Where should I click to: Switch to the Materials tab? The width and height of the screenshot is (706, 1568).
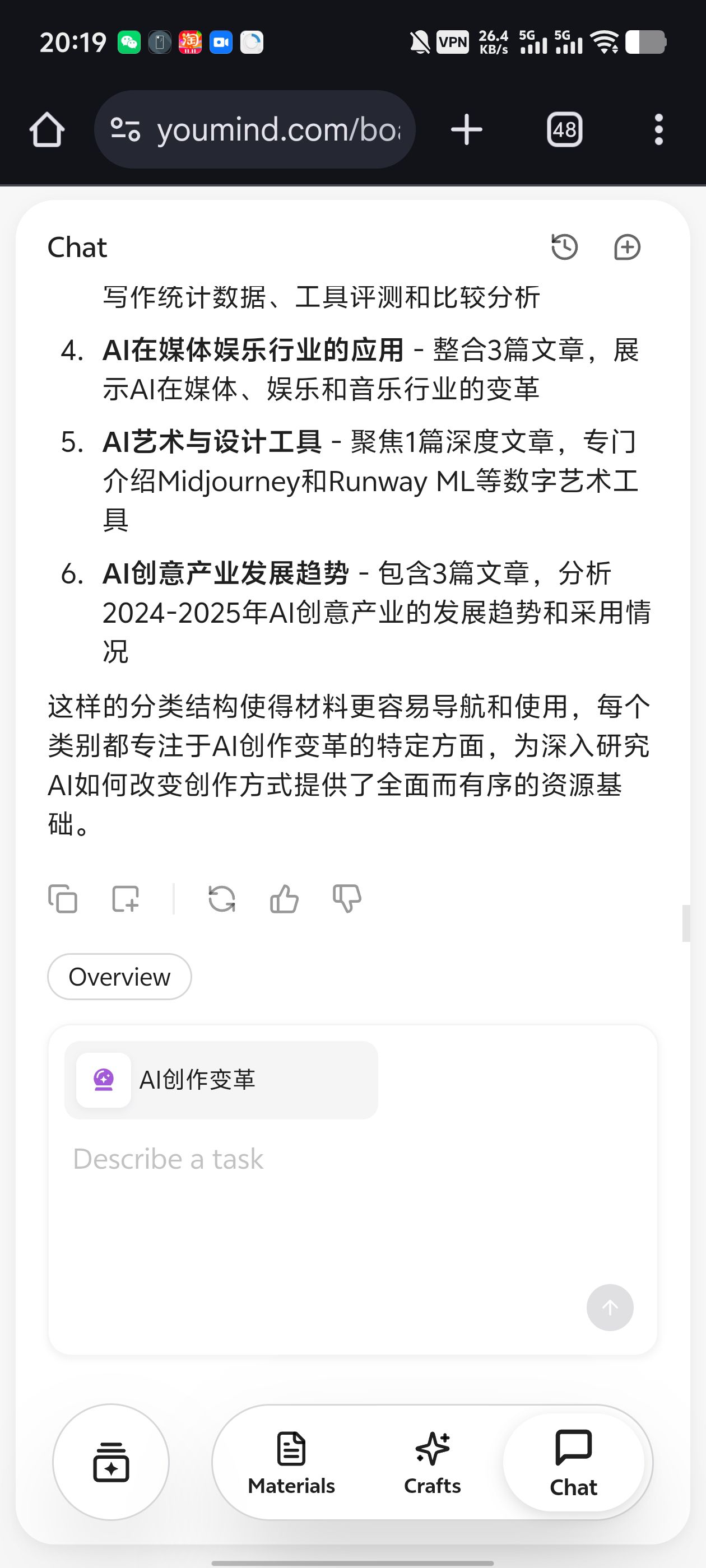pyautogui.click(x=291, y=1463)
